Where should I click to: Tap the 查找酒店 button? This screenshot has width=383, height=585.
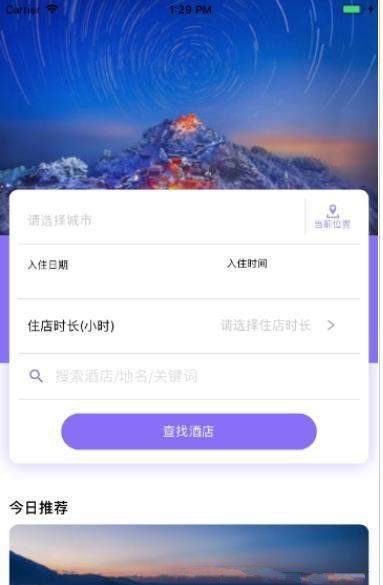[189, 432]
